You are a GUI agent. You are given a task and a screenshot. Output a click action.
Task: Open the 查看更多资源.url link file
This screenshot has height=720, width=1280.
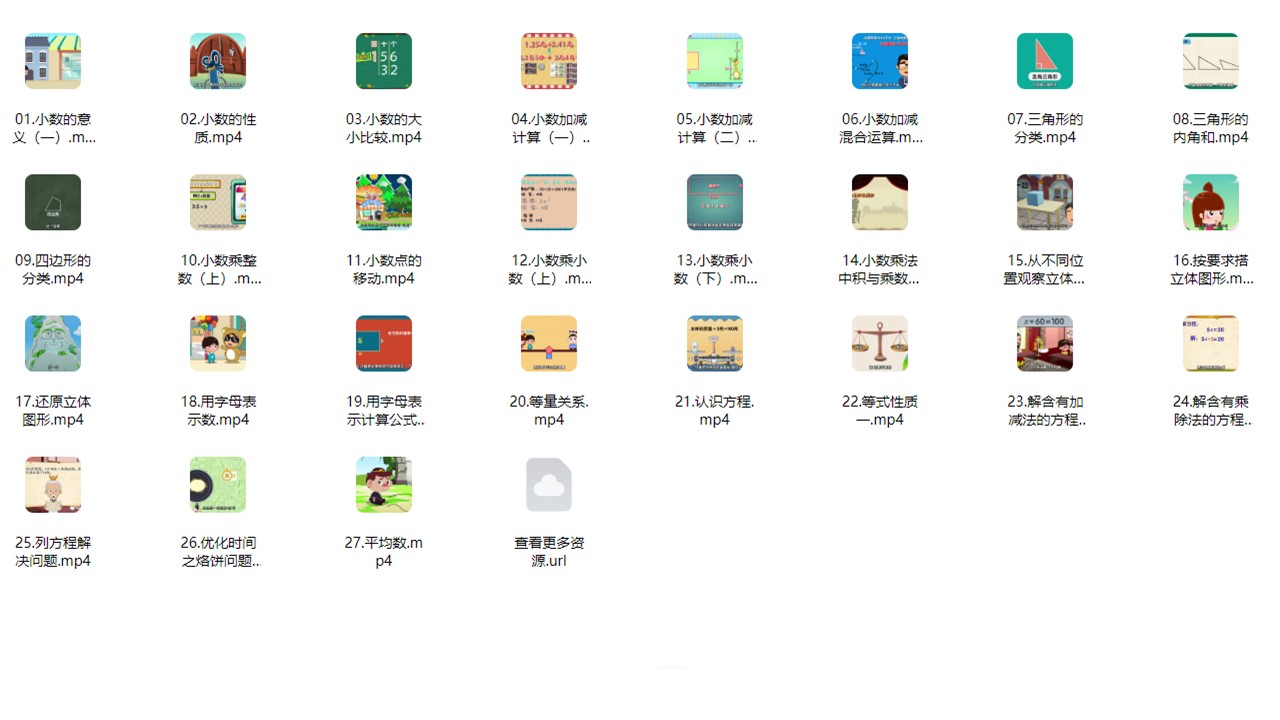[549, 485]
